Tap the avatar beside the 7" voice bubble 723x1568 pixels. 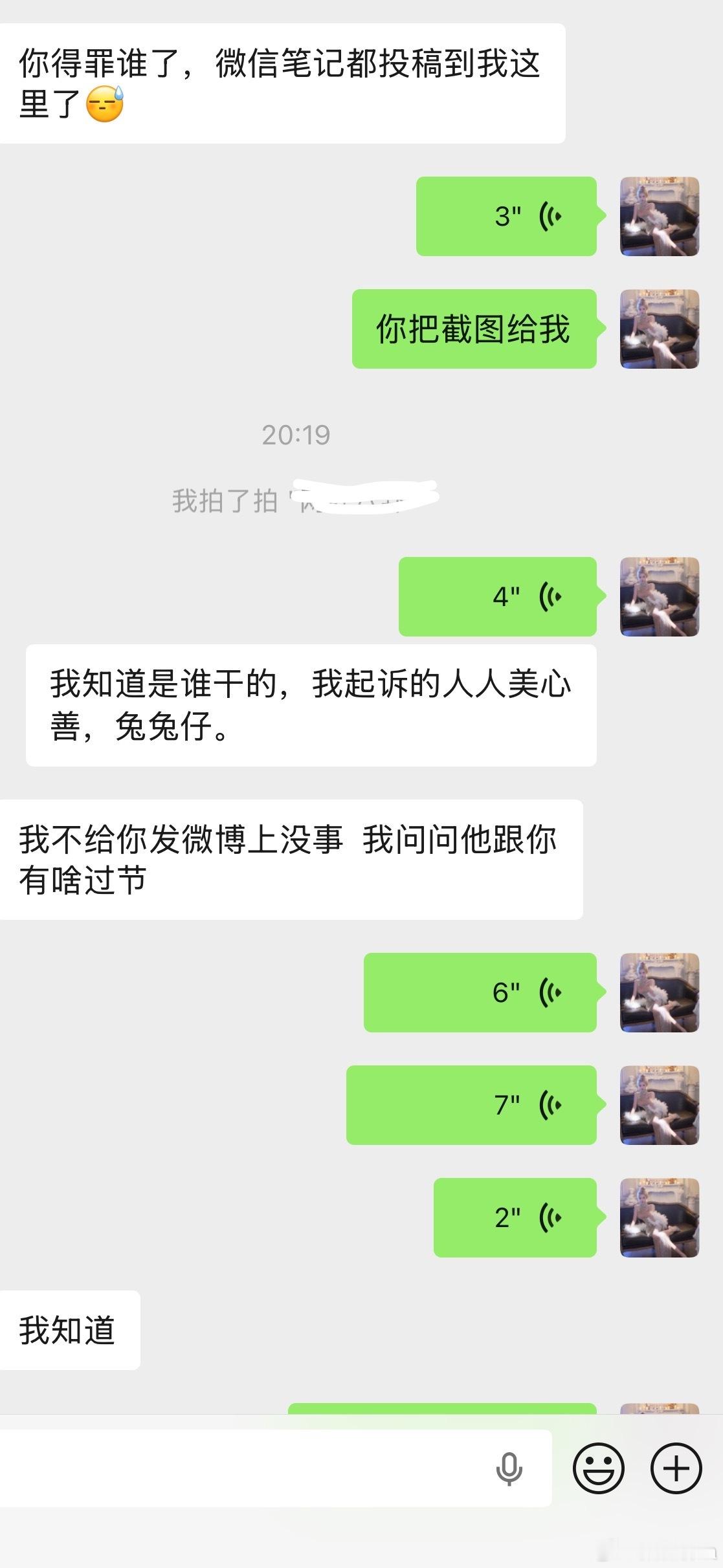[660, 1106]
